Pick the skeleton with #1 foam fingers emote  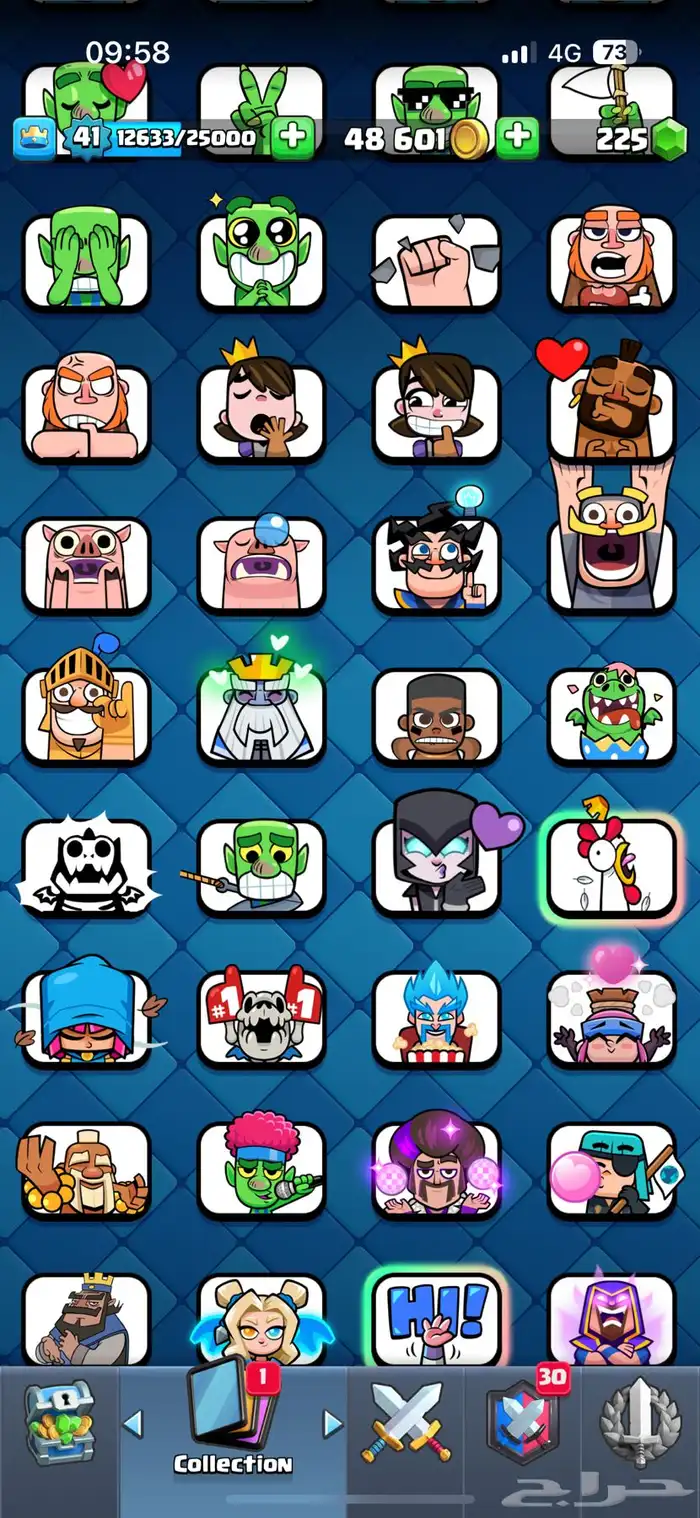tap(261, 1016)
